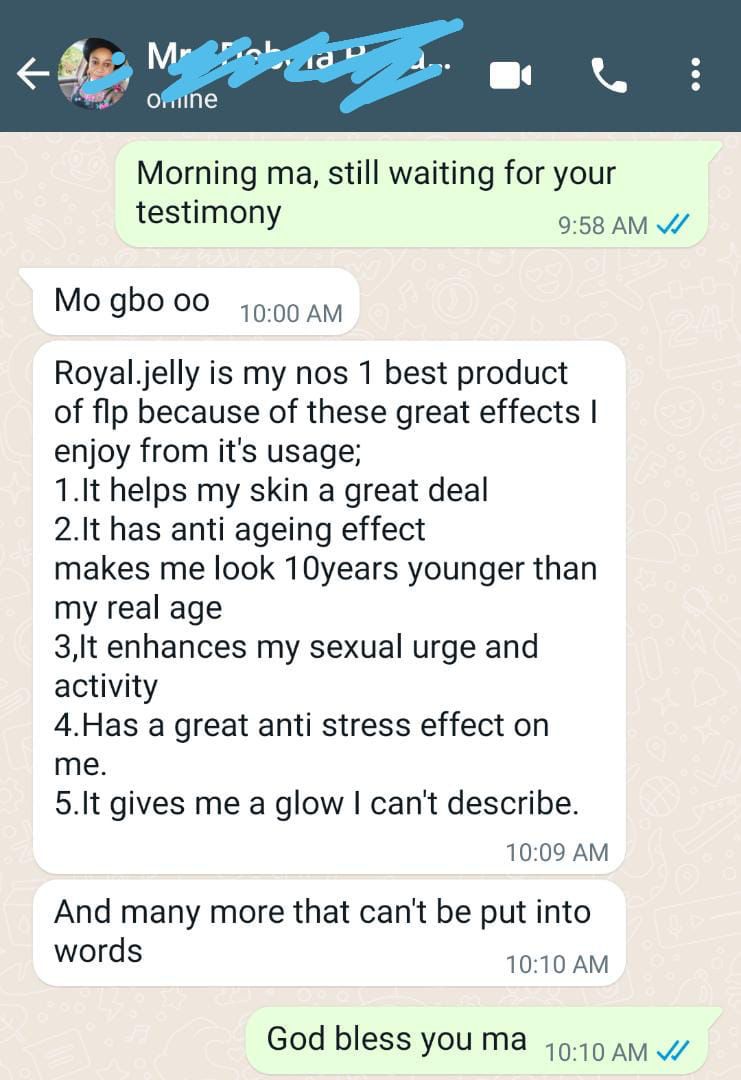Tap the blue double checkmarks on the morning message
The width and height of the screenshot is (741, 1080).
tap(673, 225)
